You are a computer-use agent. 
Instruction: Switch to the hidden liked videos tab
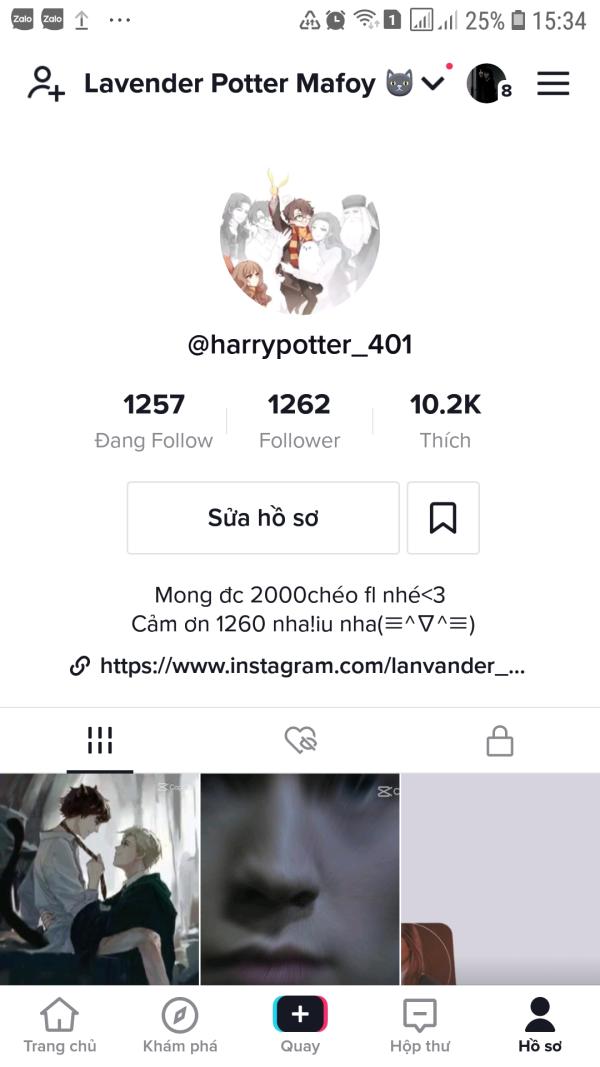pyautogui.click(x=300, y=740)
